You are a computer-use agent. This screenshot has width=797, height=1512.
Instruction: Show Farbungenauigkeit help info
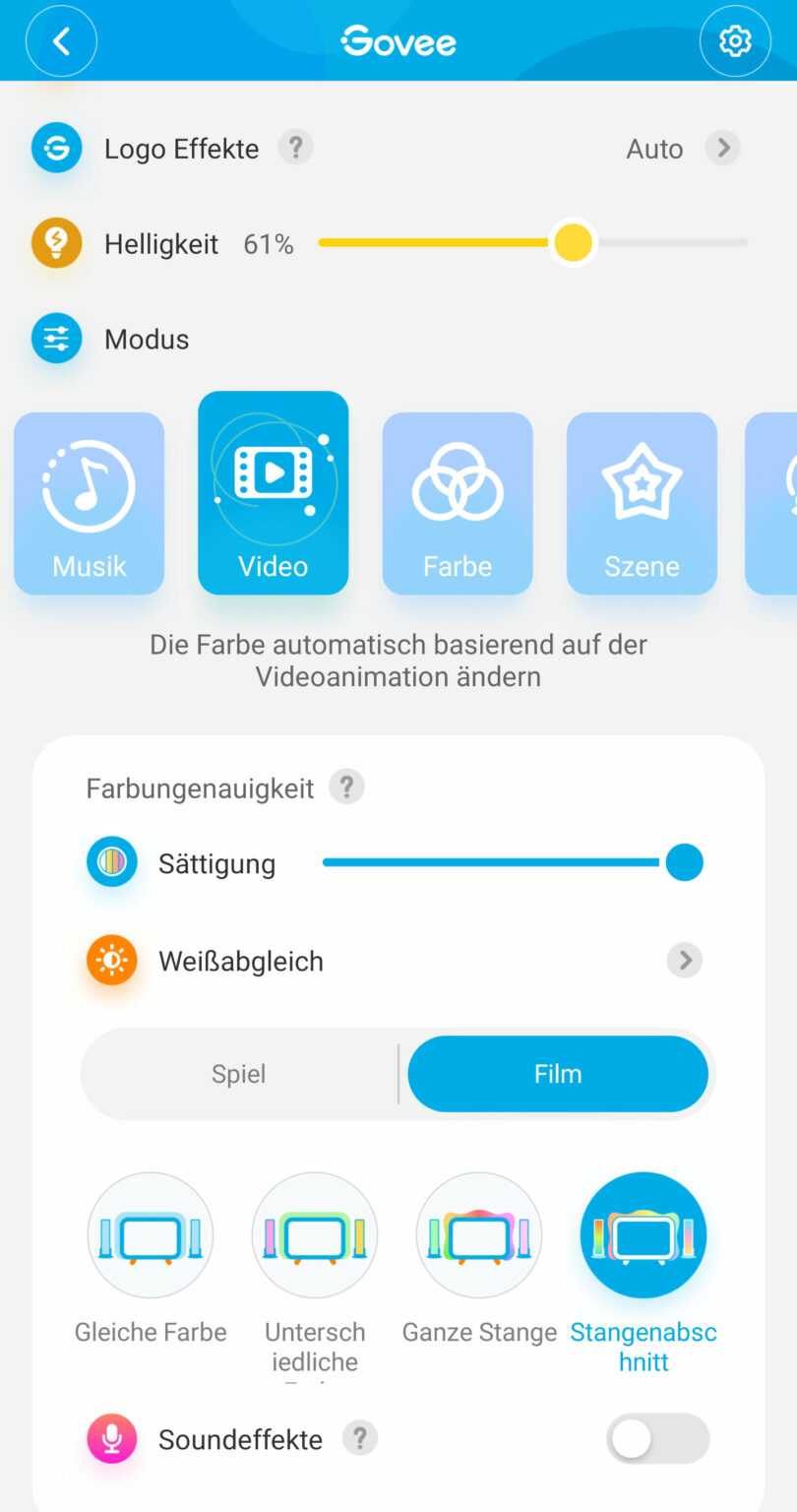point(346,787)
